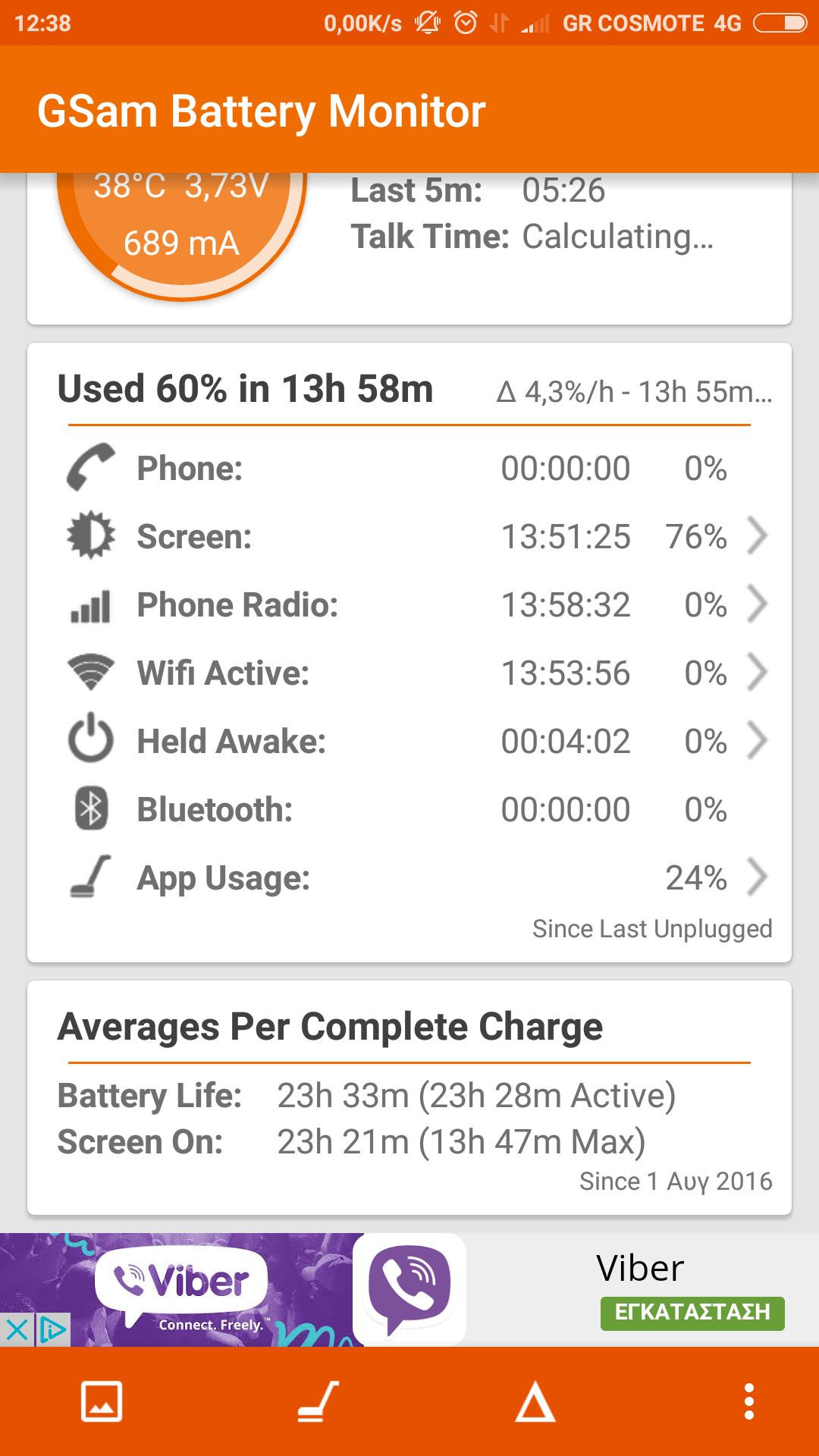Install Viber from the ad banner

692,1313
